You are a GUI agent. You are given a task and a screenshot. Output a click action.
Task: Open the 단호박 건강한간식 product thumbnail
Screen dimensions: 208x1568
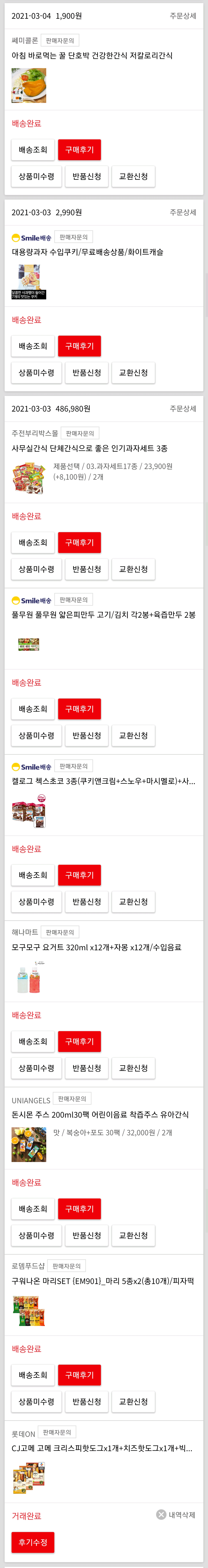29,85
